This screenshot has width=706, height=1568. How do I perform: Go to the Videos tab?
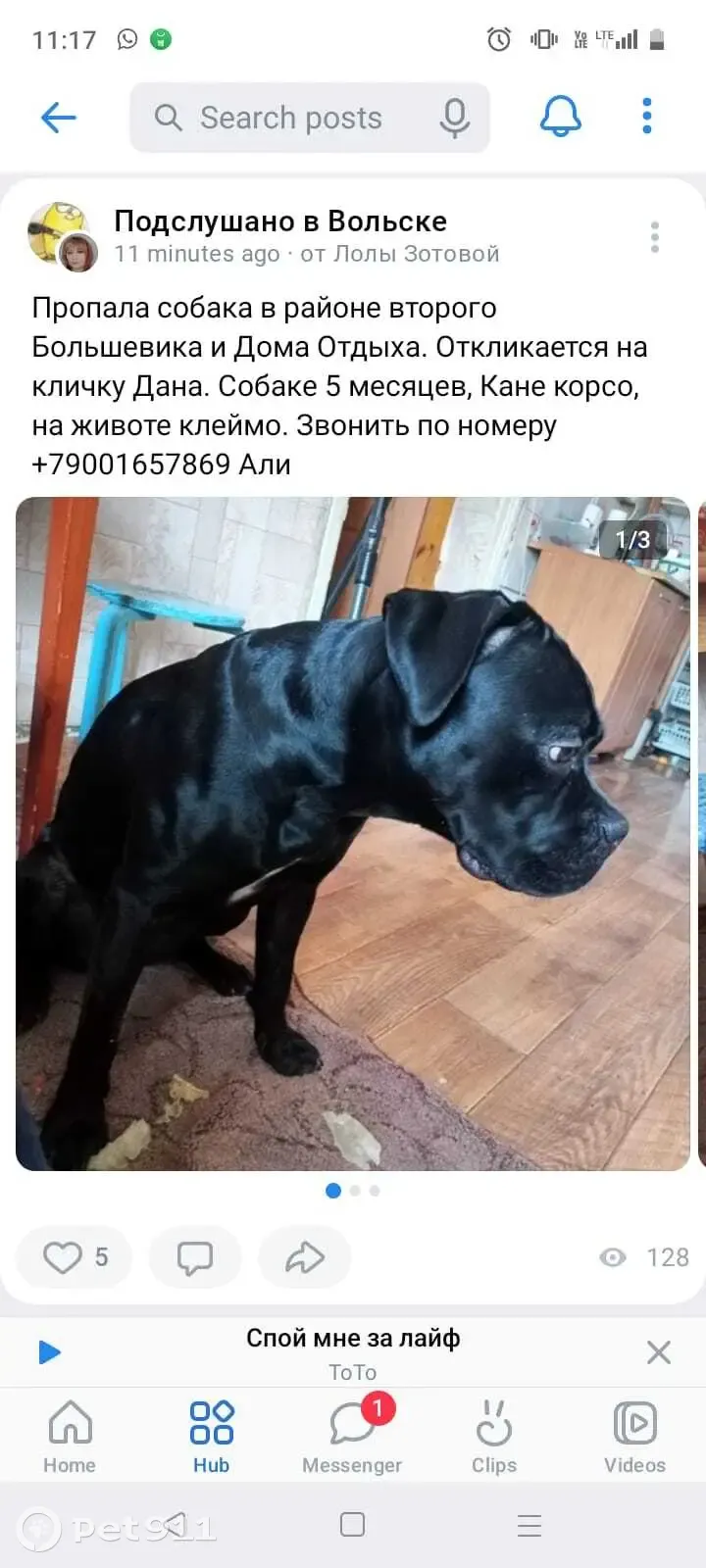[x=634, y=1436]
